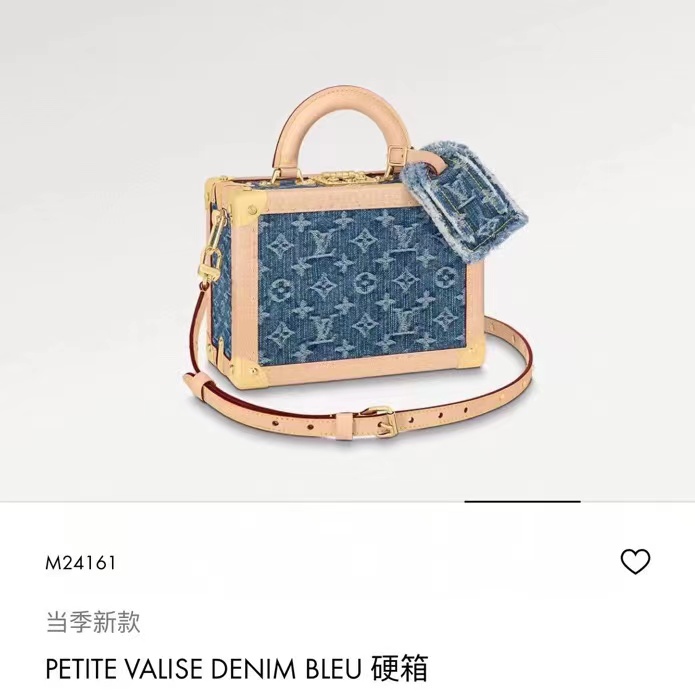Tap the image carousel page indicator bar
This screenshot has width=695, height=697.
(522, 501)
